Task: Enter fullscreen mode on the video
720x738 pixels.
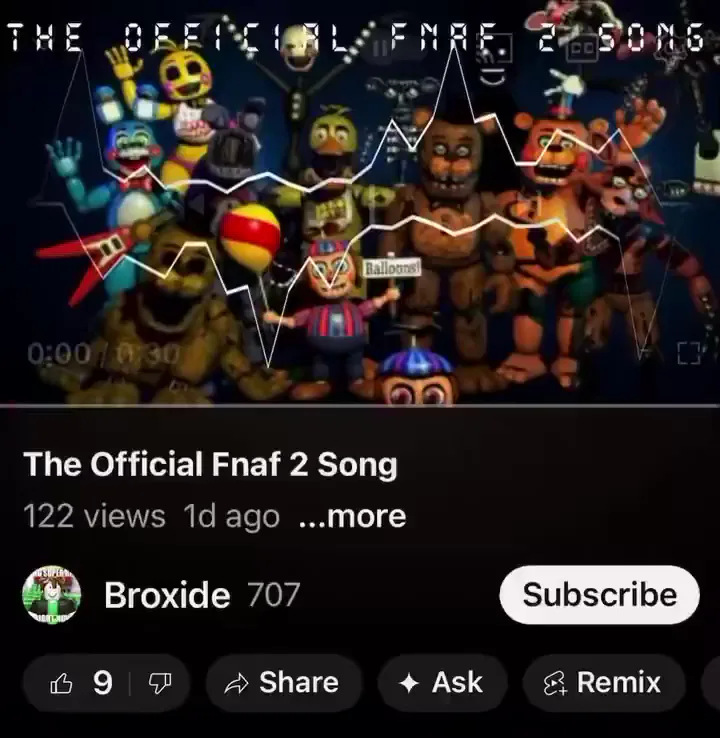Action: tap(689, 353)
